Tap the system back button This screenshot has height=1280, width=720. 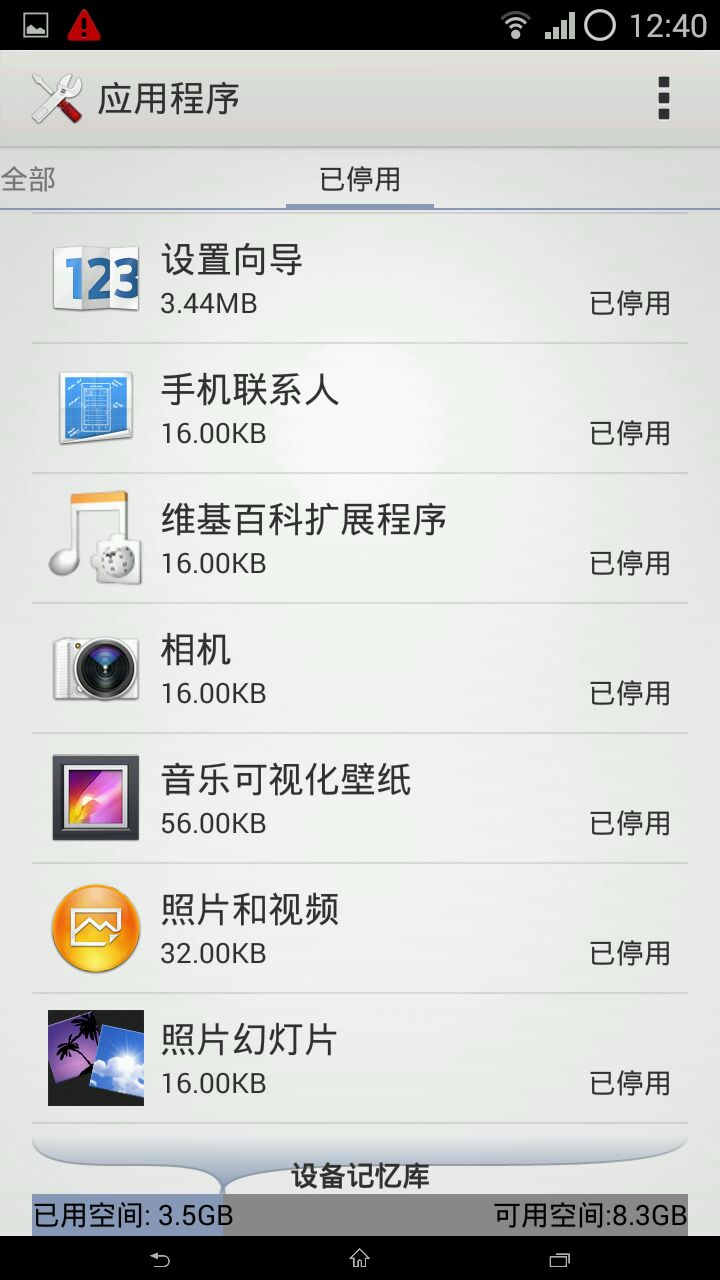pyautogui.click(x=160, y=1259)
